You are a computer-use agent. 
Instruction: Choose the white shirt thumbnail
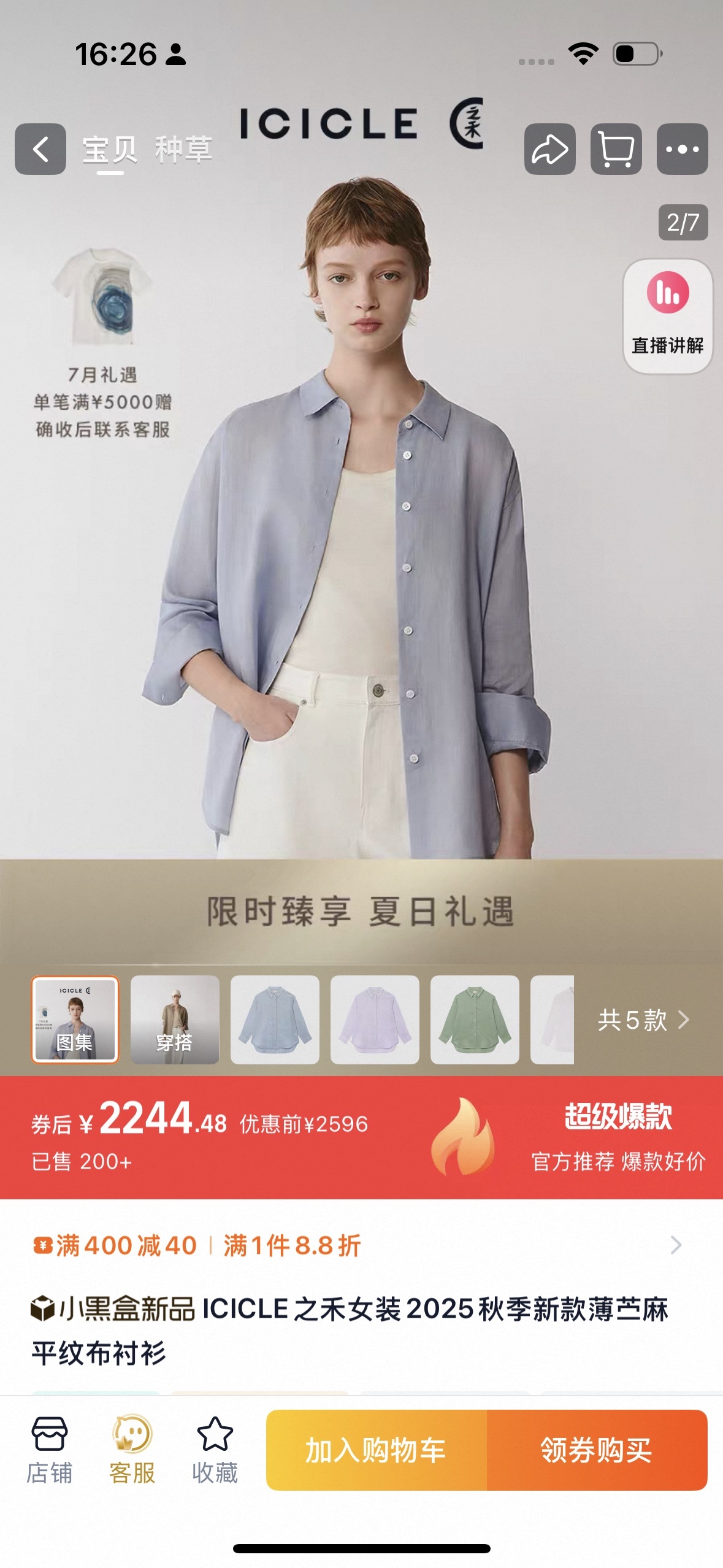(x=552, y=1020)
